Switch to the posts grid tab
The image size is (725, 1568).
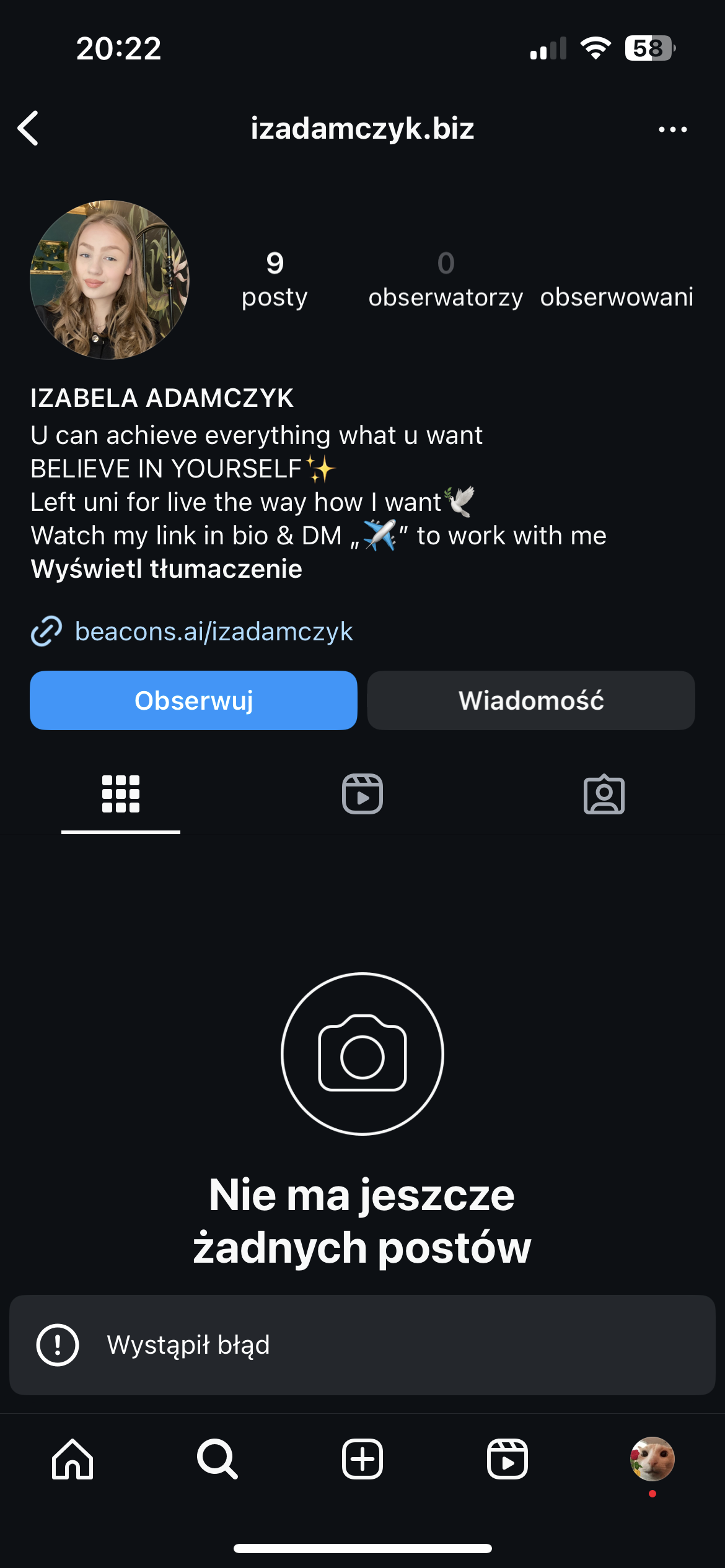(121, 795)
